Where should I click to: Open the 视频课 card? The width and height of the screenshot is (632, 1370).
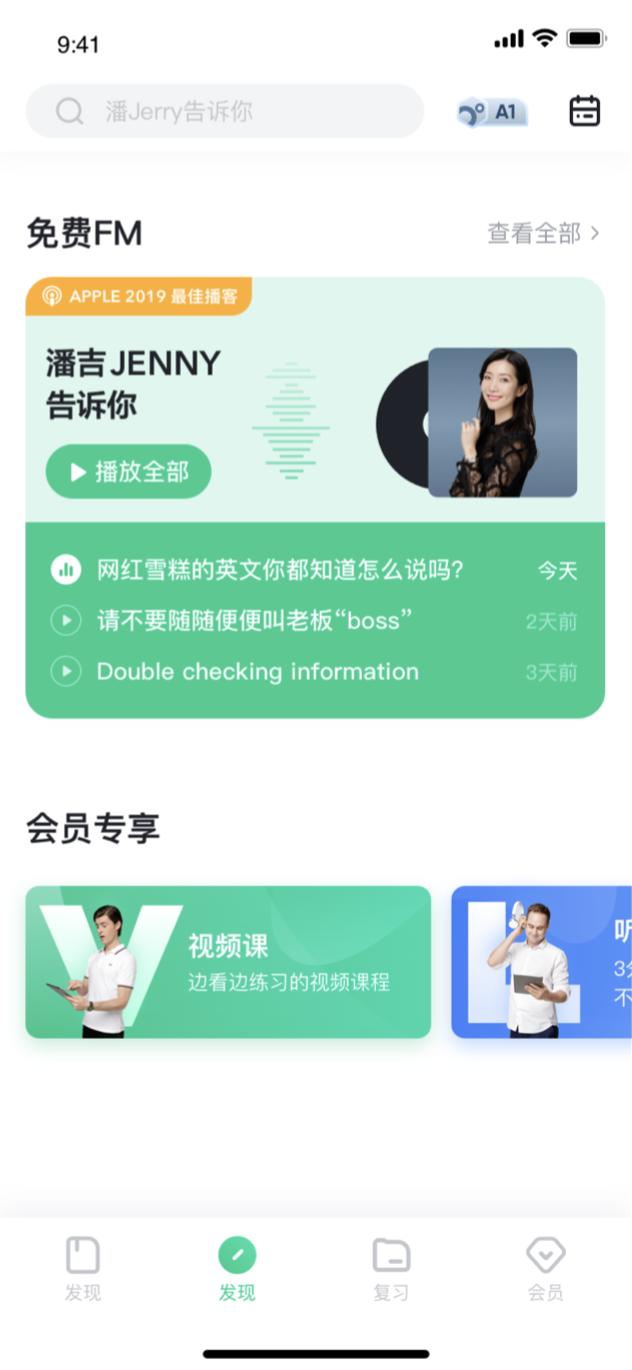(228, 962)
